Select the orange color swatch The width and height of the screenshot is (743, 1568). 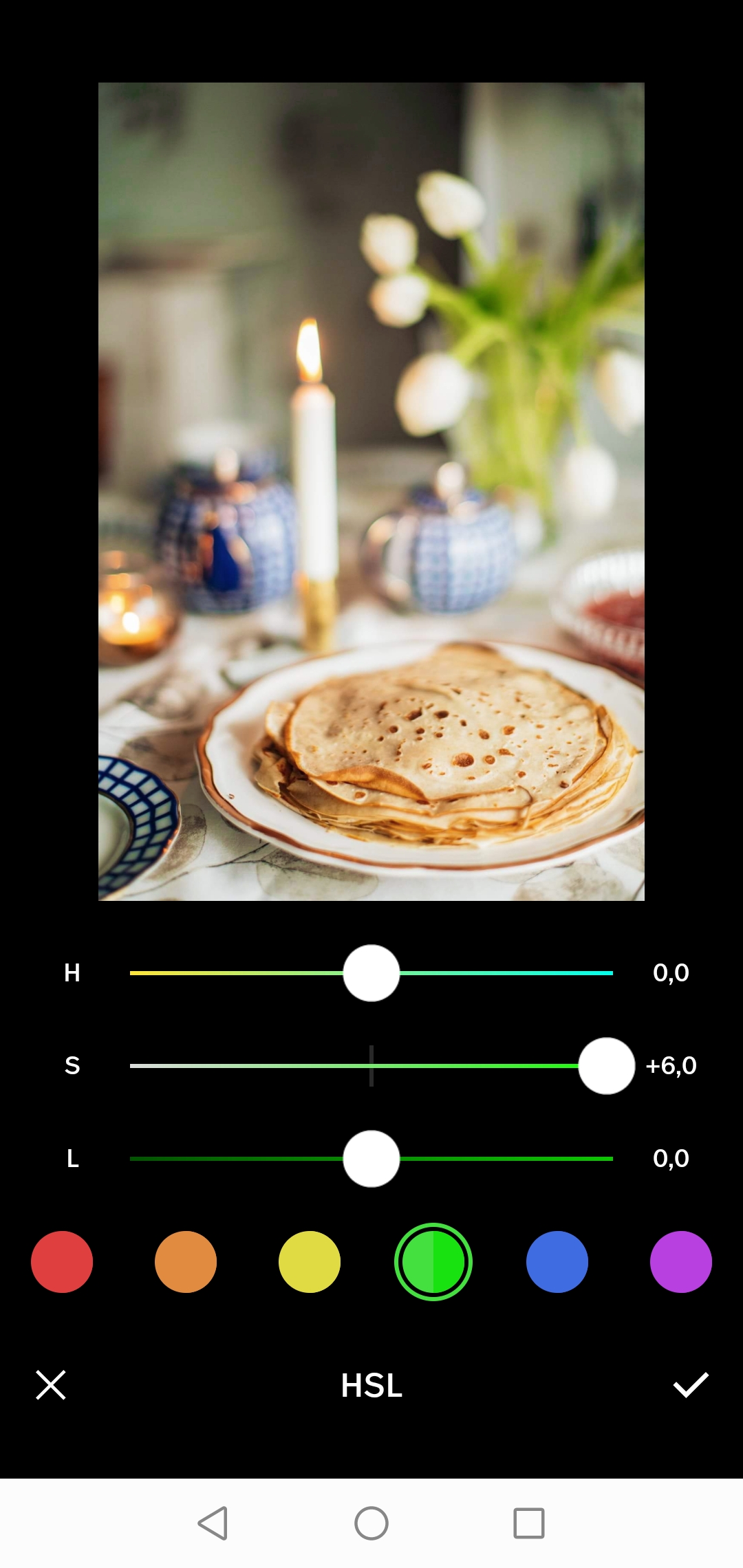(x=186, y=1262)
